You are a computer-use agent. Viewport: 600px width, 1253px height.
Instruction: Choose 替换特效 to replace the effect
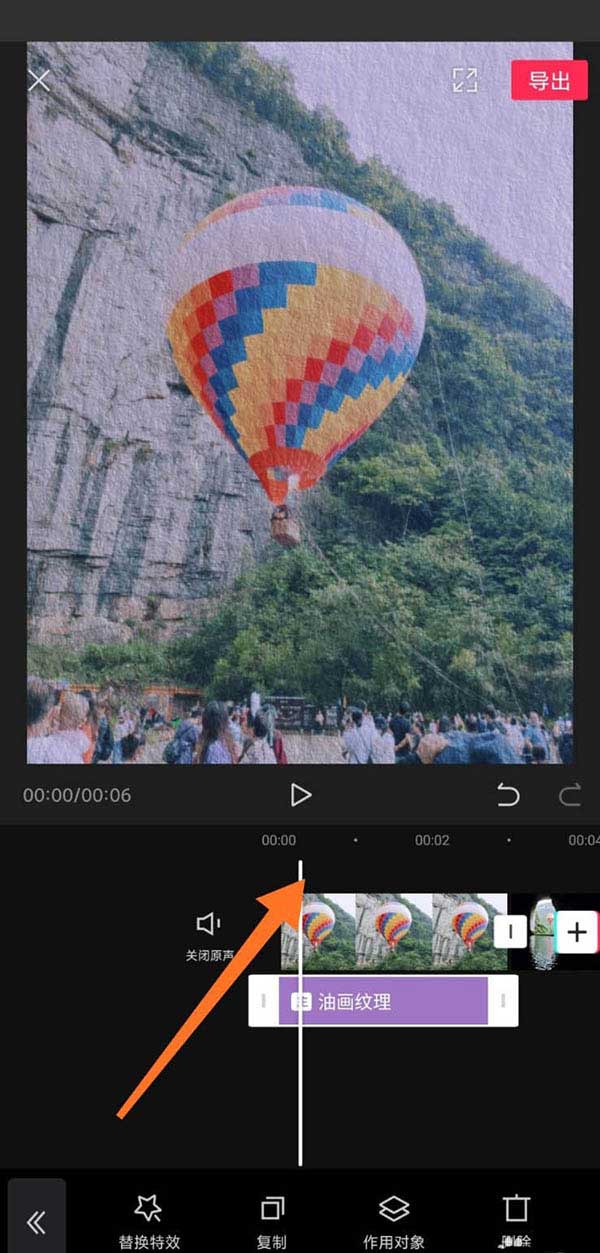tap(149, 1220)
